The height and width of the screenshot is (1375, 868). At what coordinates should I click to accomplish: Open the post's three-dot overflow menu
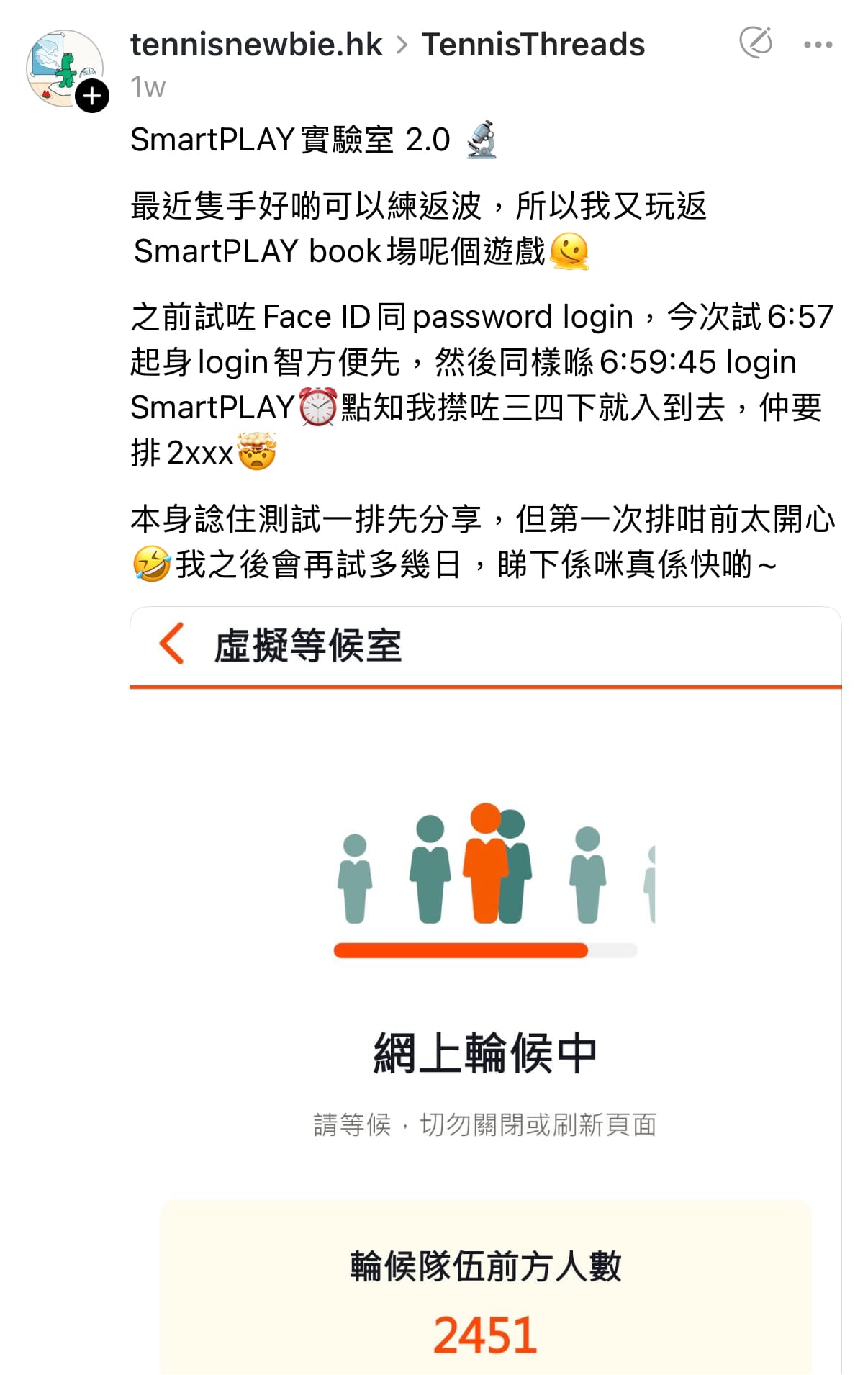[x=818, y=45]
